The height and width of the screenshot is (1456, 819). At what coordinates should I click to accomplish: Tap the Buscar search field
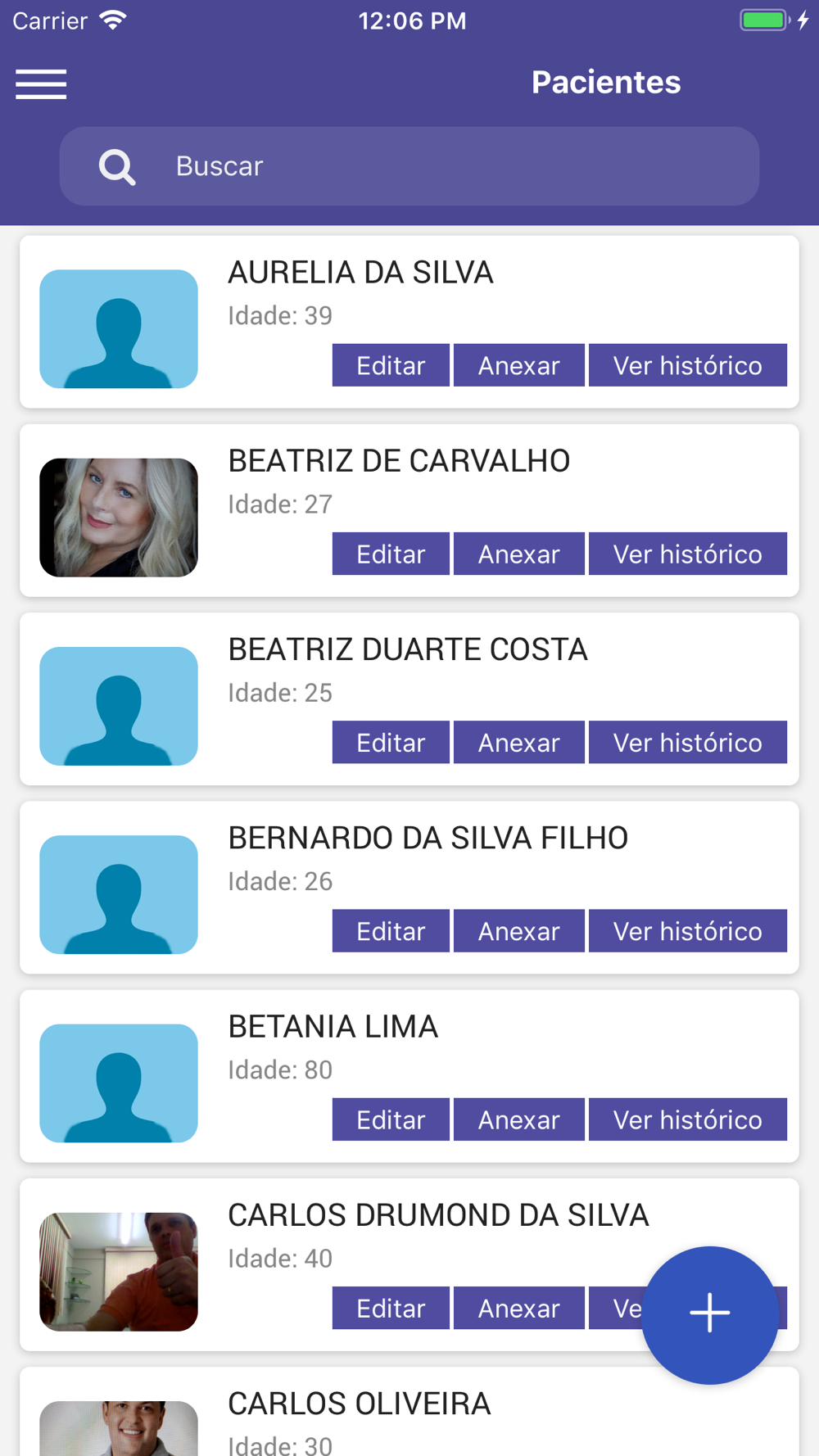409,166
